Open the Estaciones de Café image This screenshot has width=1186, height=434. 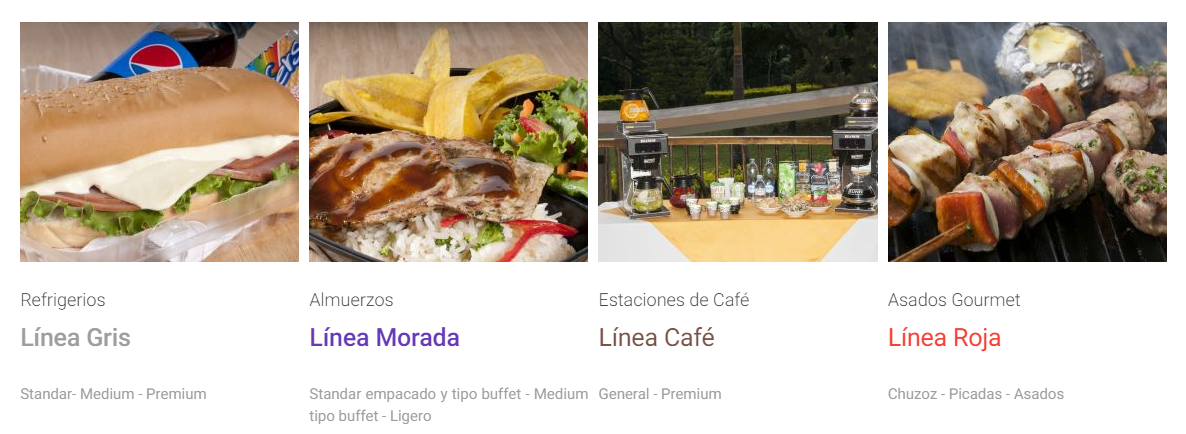tap(737, 142)
